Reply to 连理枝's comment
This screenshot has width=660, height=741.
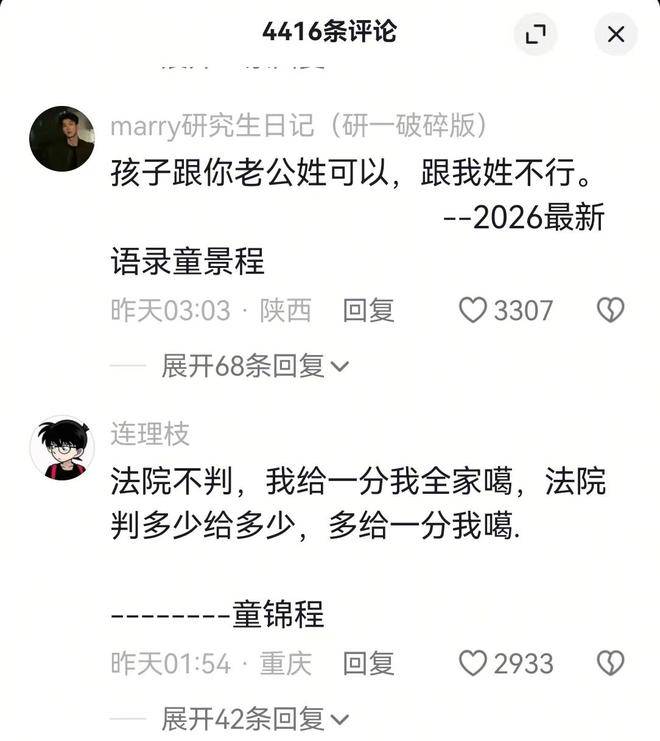point(368,663)
